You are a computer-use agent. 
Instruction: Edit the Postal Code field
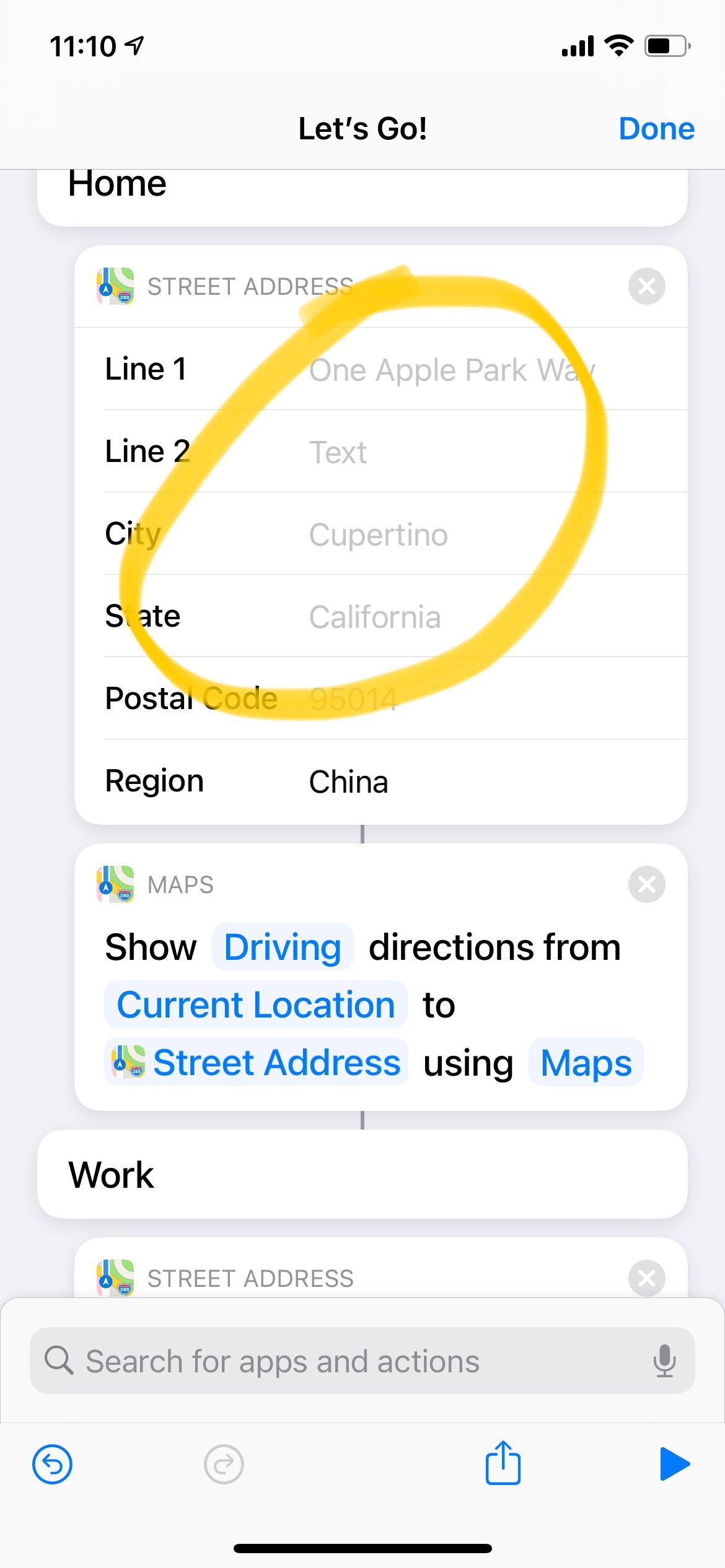(x=452, y=699)
